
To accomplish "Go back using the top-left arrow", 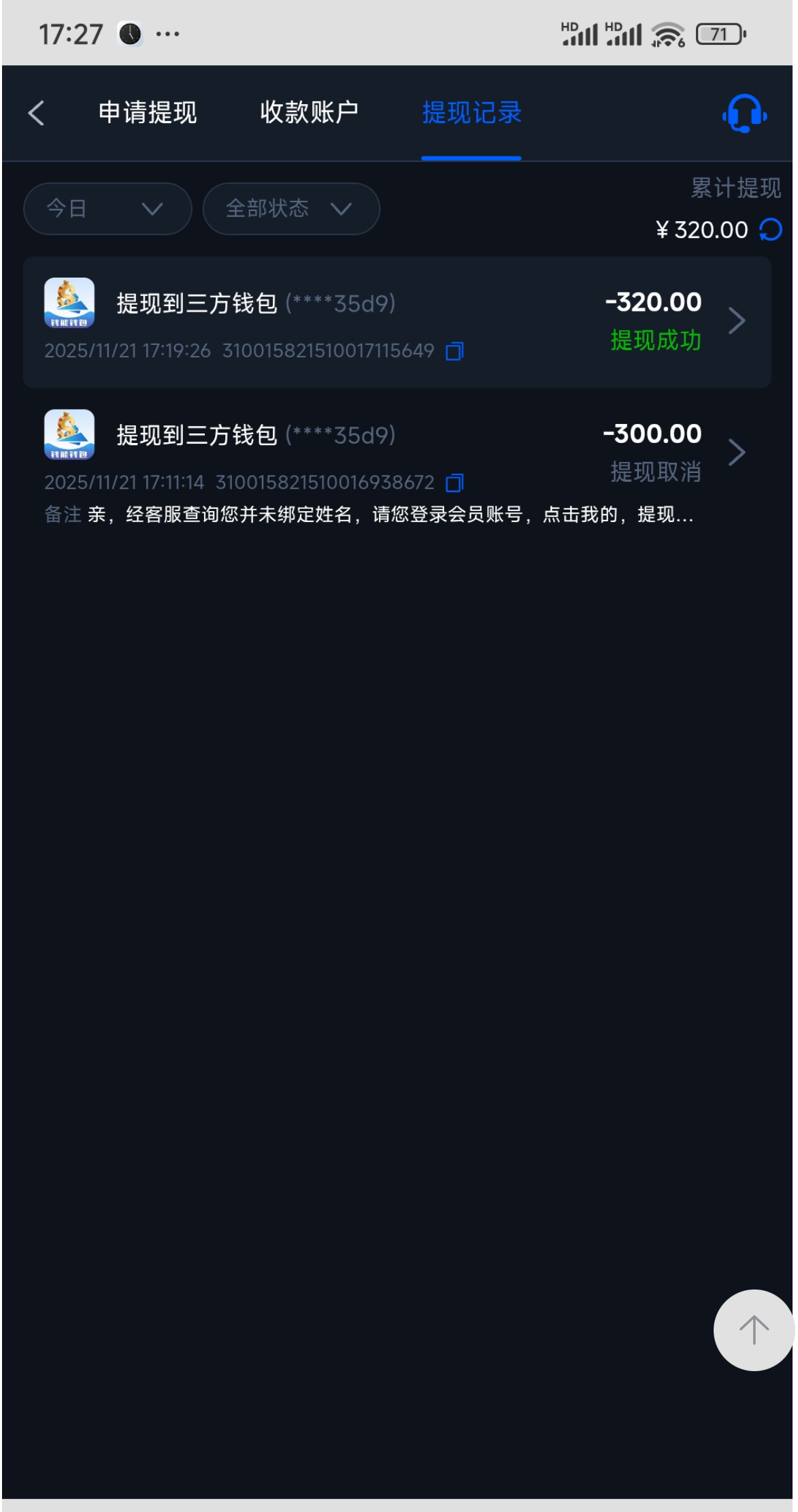I will pos(37,113).
